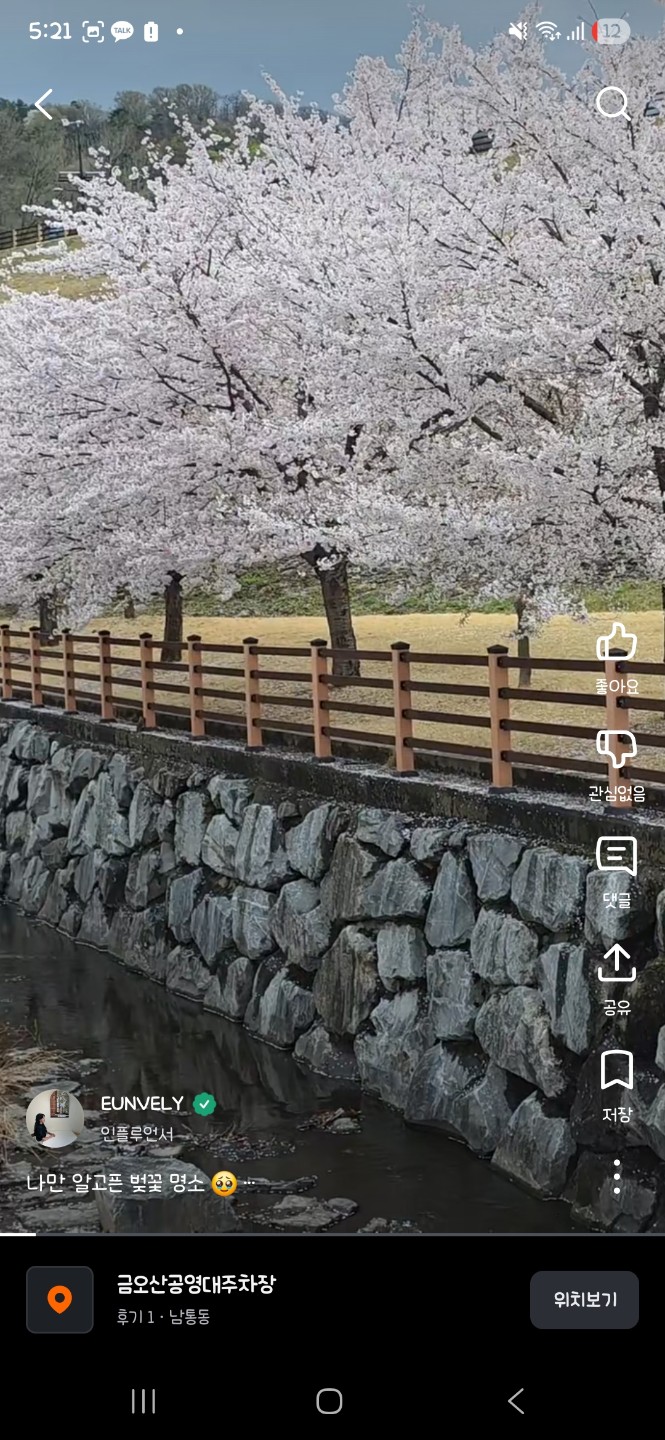Go back using the top-left arrow
This screenshot has height=1440, width=665.
pyautogui.click(x=43, y=104)
